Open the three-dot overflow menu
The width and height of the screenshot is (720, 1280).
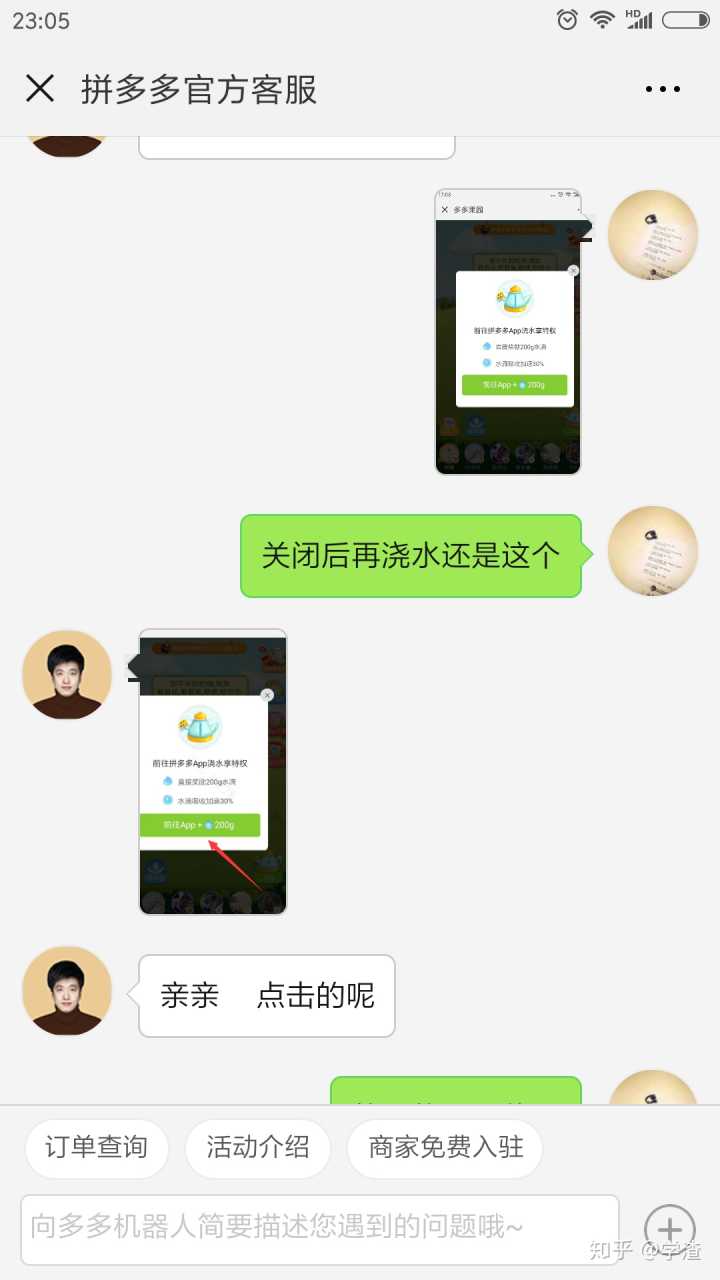click(663, 89)
